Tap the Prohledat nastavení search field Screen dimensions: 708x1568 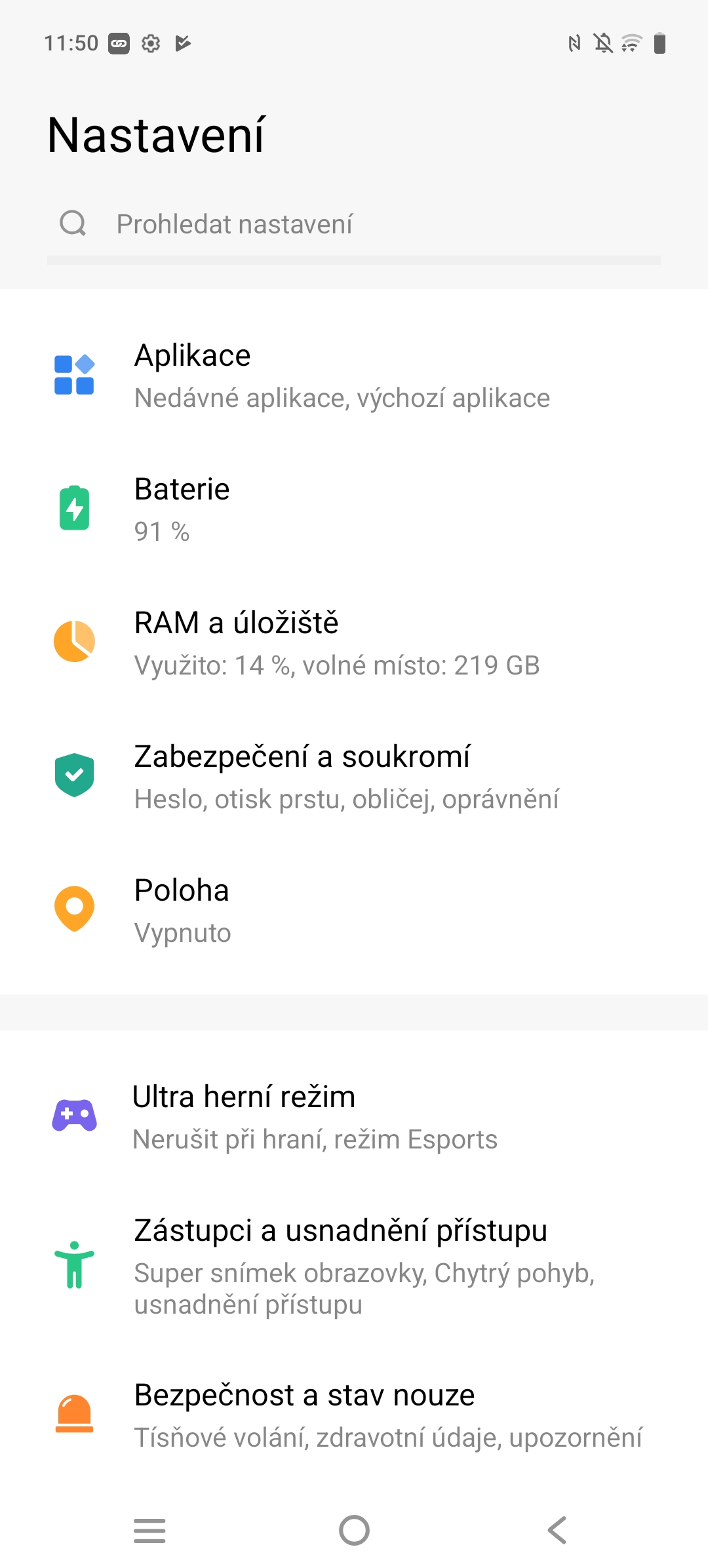(x=354, y=224)
